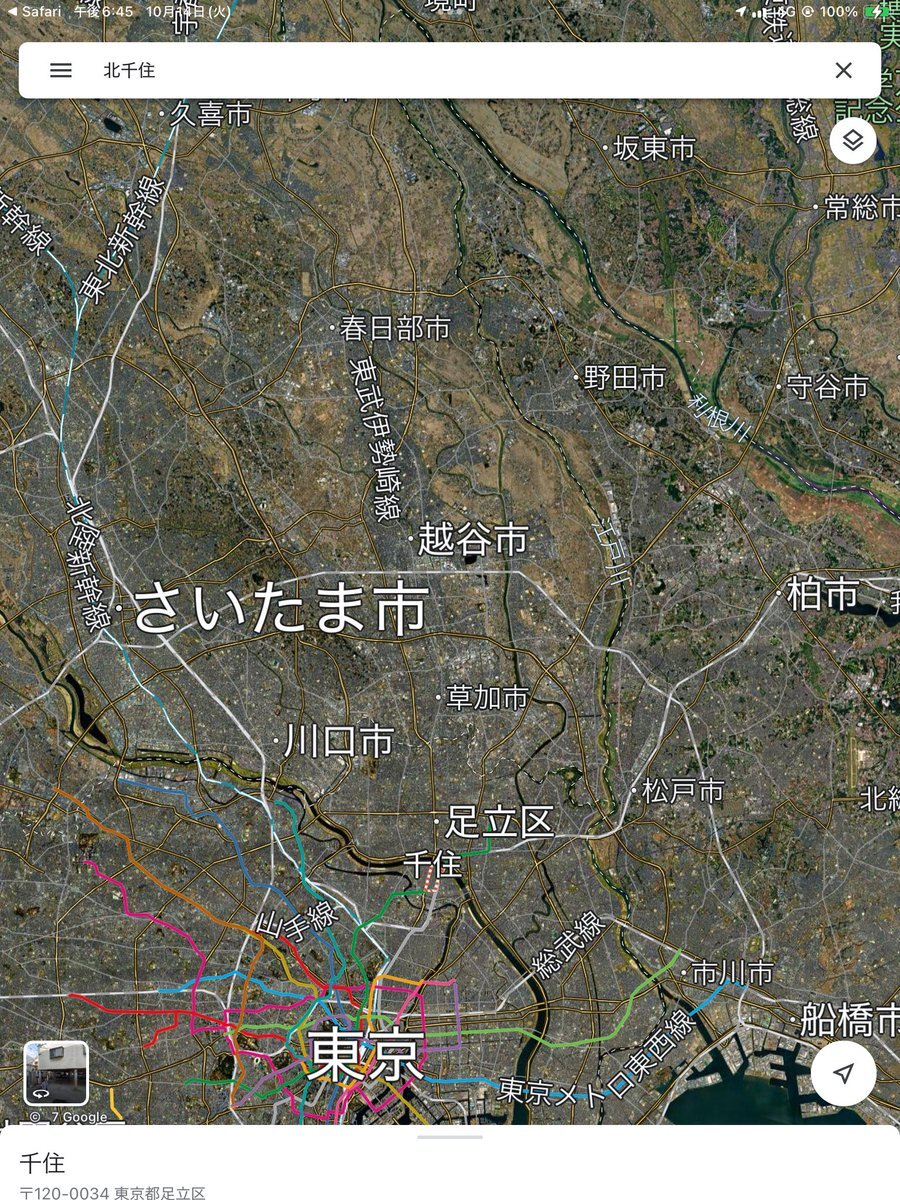Viewport: 900px width, 1200px height.
Task: Clear the 北千住 search with the X
Action: [x=843, y=70]
